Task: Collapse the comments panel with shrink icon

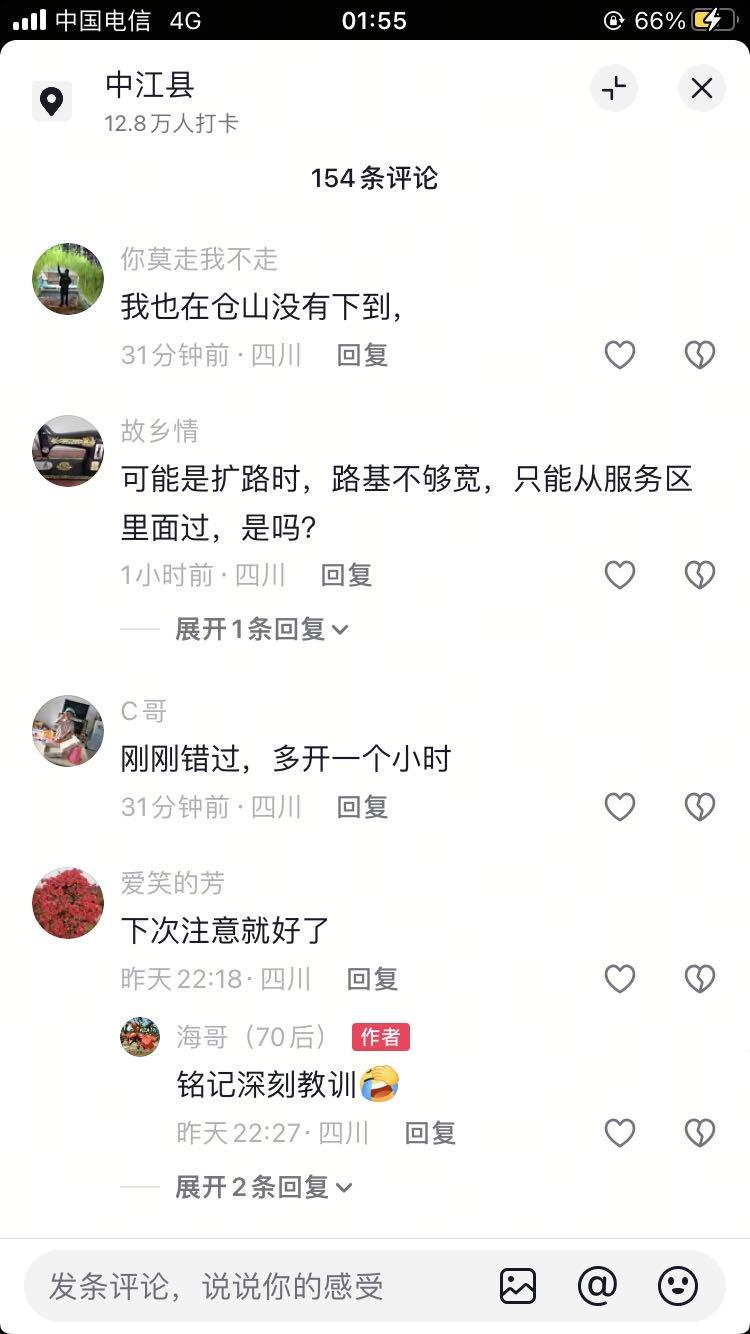Action: coord(614,88)
